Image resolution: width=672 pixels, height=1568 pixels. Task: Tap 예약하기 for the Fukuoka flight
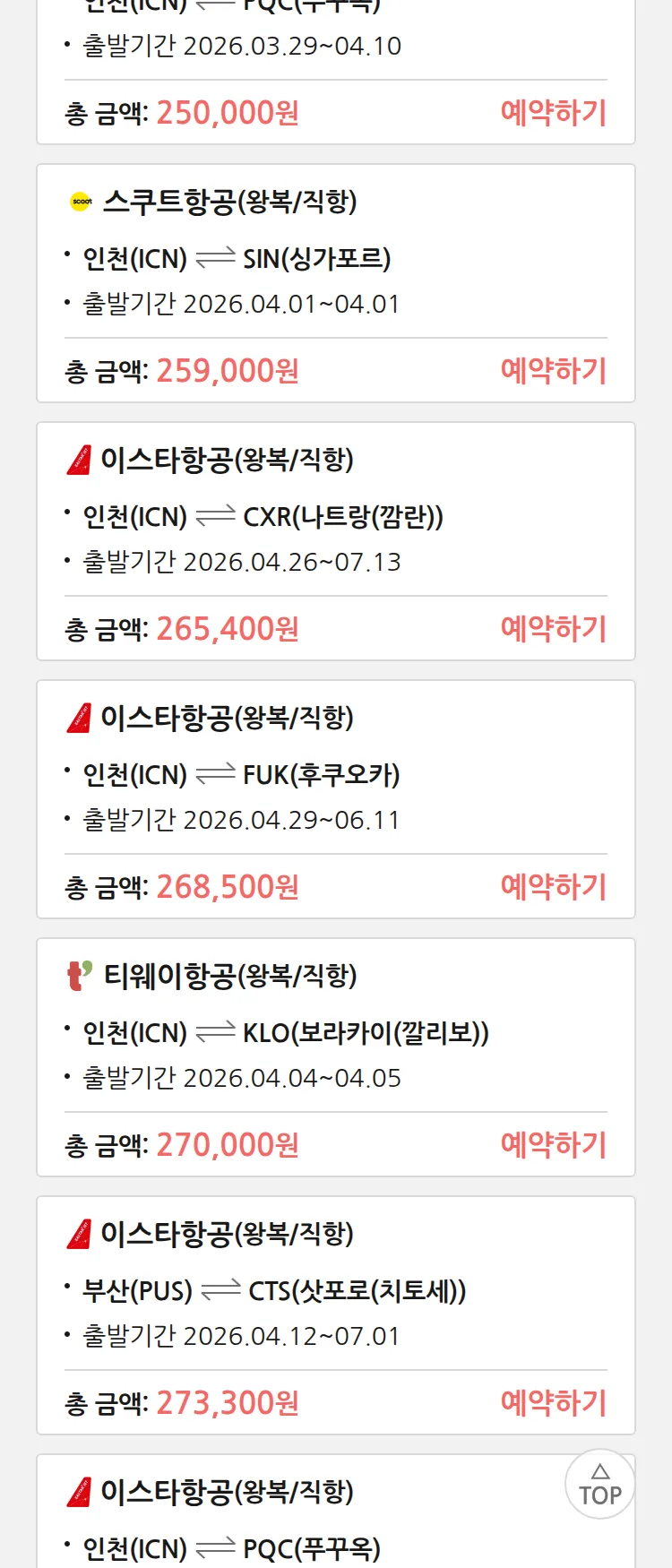553,887
